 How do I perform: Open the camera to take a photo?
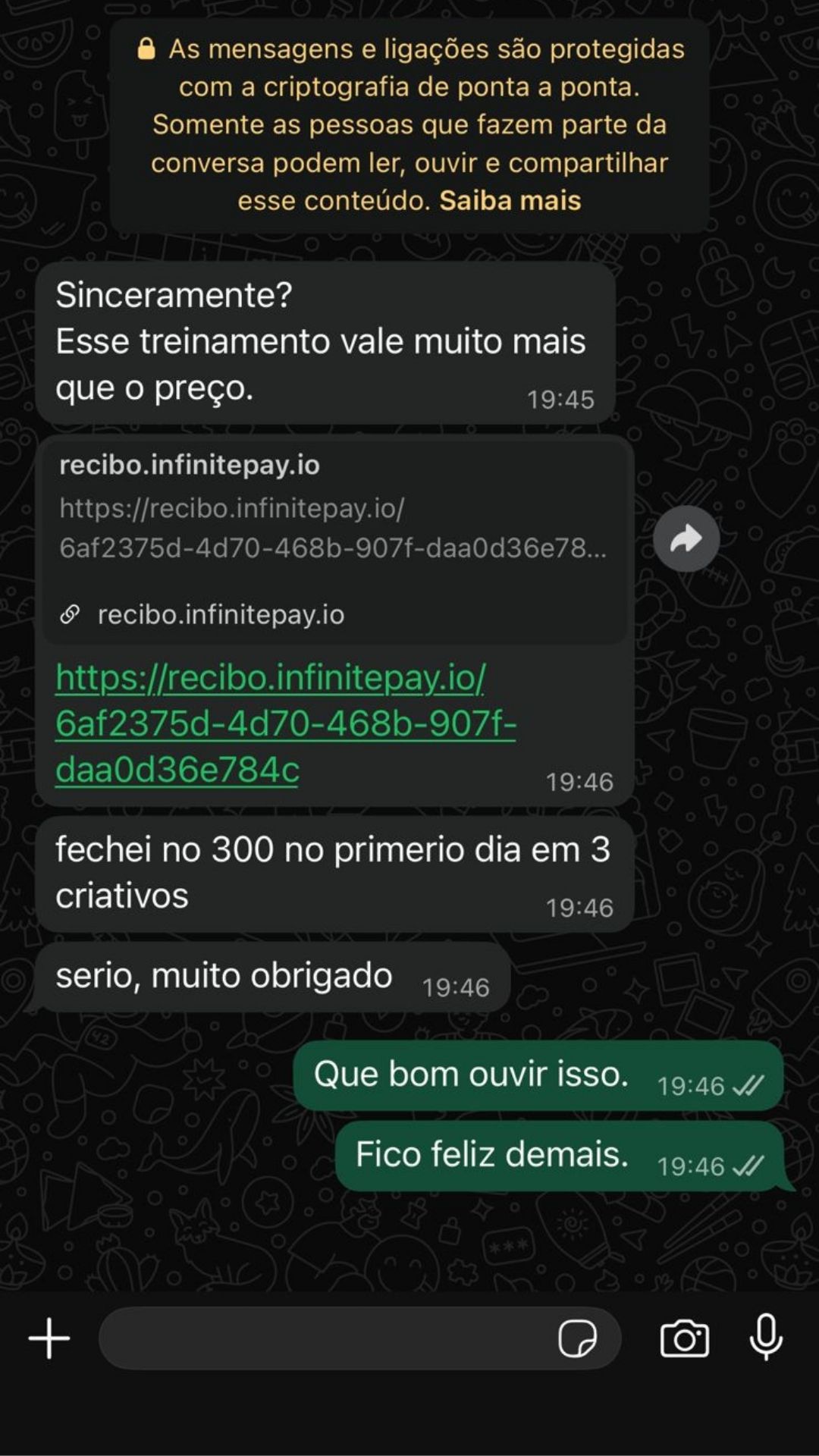coord(685,1338)
